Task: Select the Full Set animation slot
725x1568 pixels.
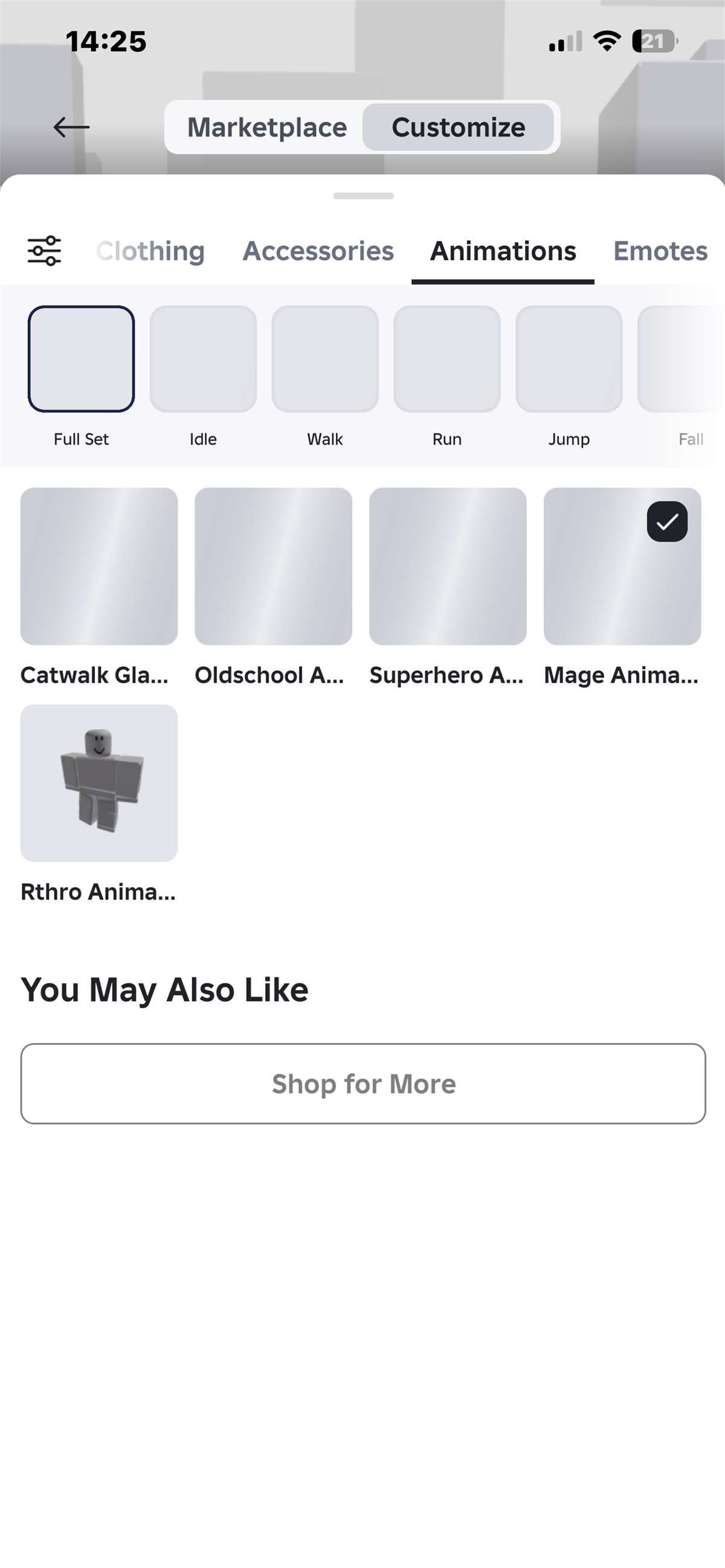Action: [81, 359]
